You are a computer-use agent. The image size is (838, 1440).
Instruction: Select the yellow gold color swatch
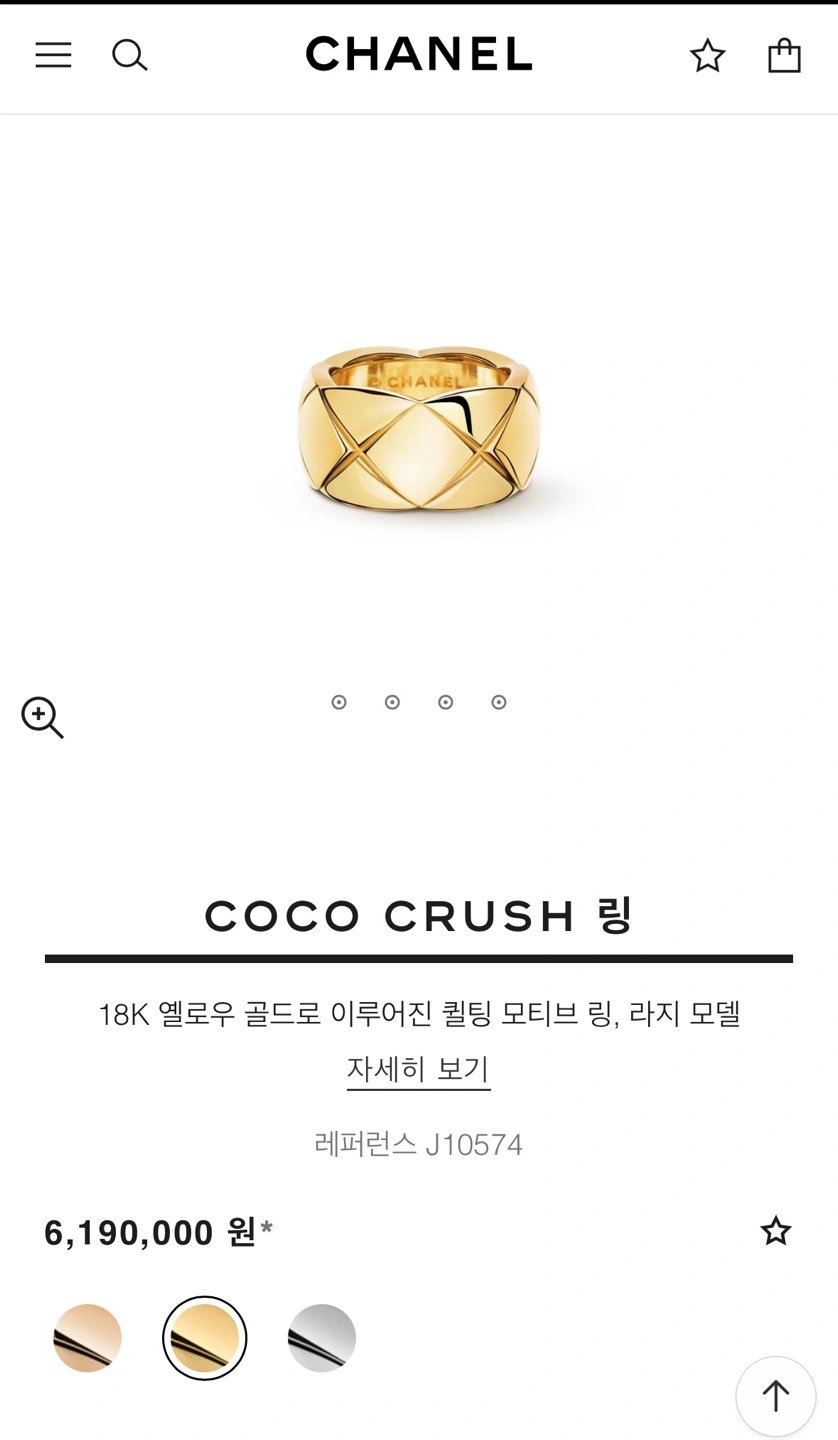(204, 1338)
